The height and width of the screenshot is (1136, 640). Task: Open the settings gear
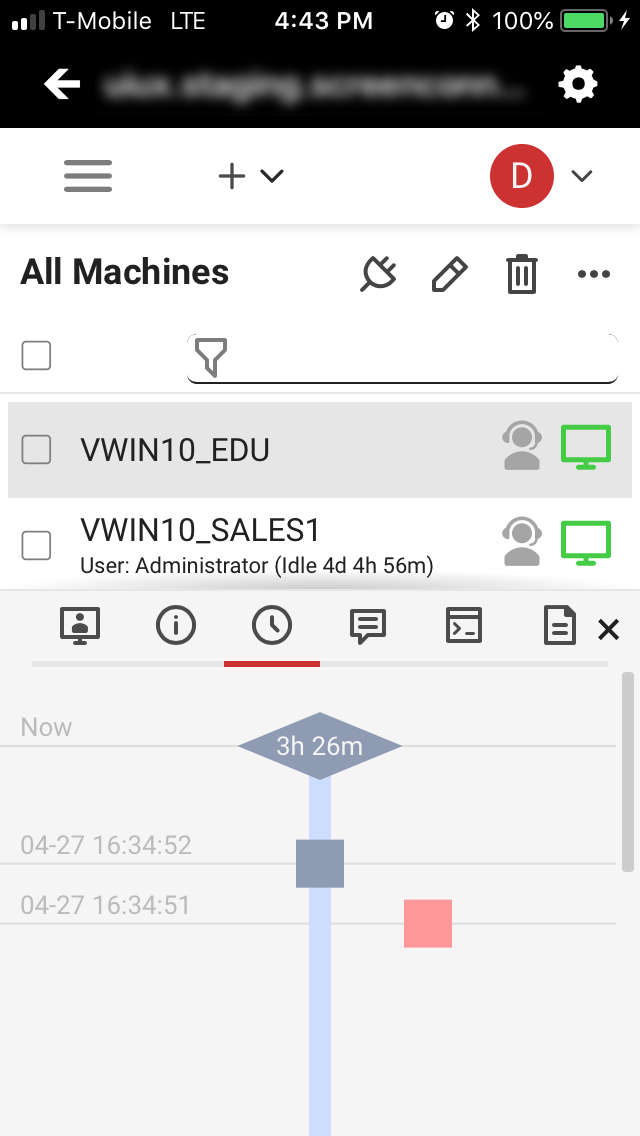coord(577,85)
